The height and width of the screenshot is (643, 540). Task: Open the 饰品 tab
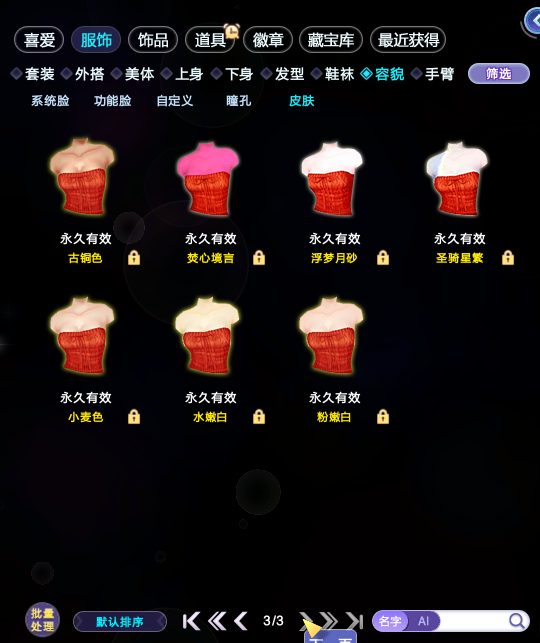153,40
